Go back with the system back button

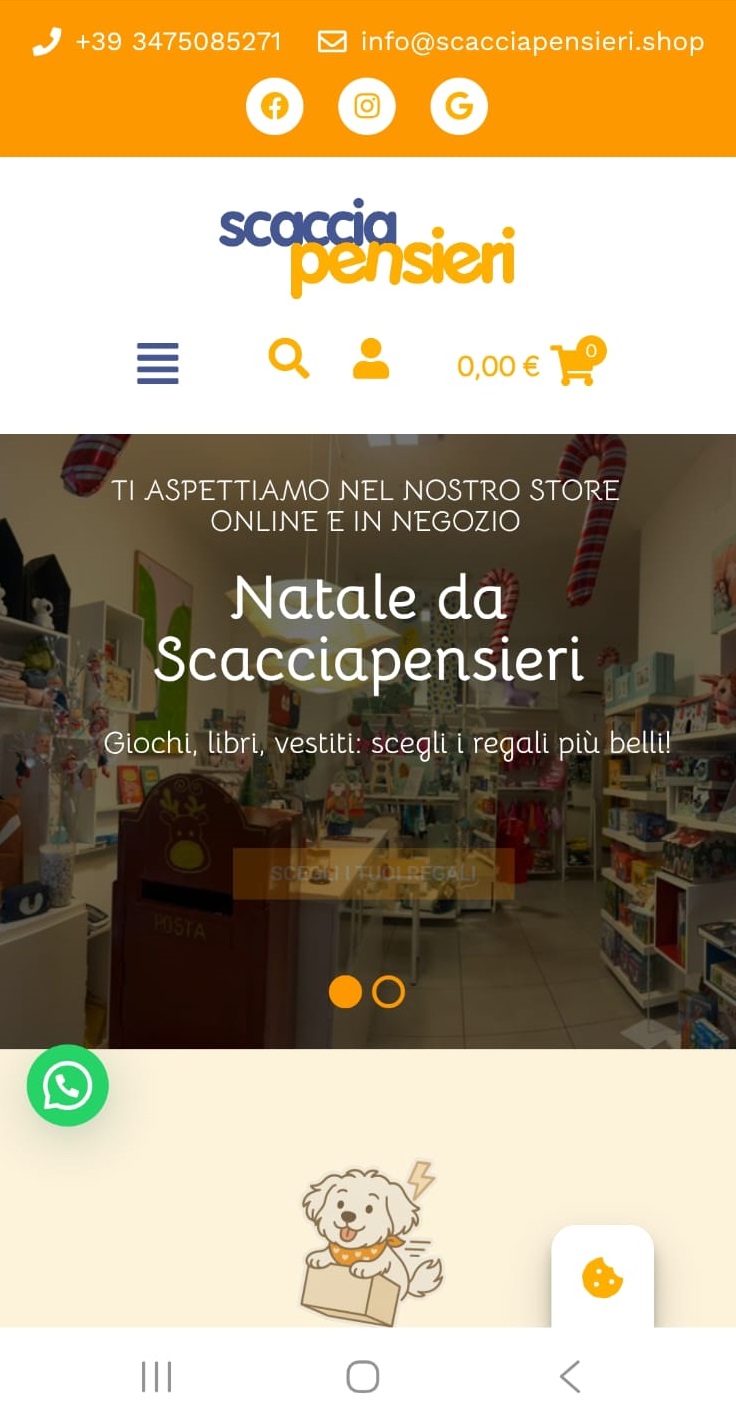point(570,1377)
